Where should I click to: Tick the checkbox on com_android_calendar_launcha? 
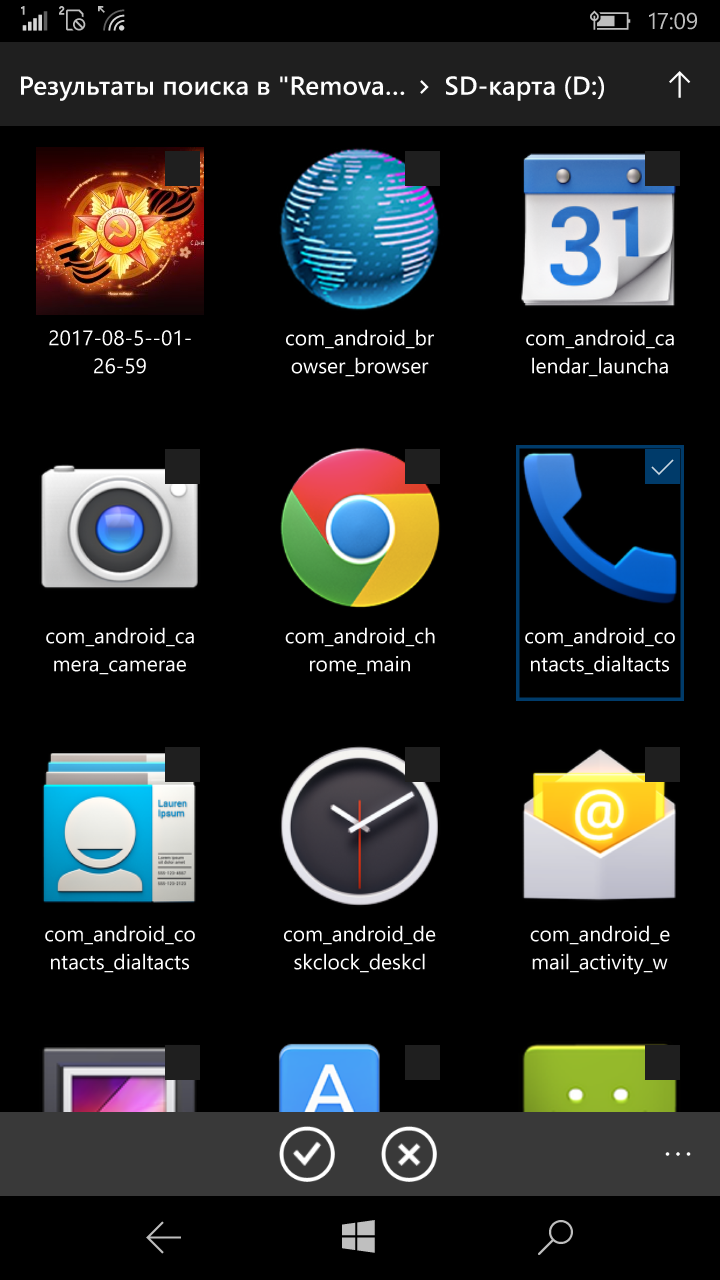[662, 168]
